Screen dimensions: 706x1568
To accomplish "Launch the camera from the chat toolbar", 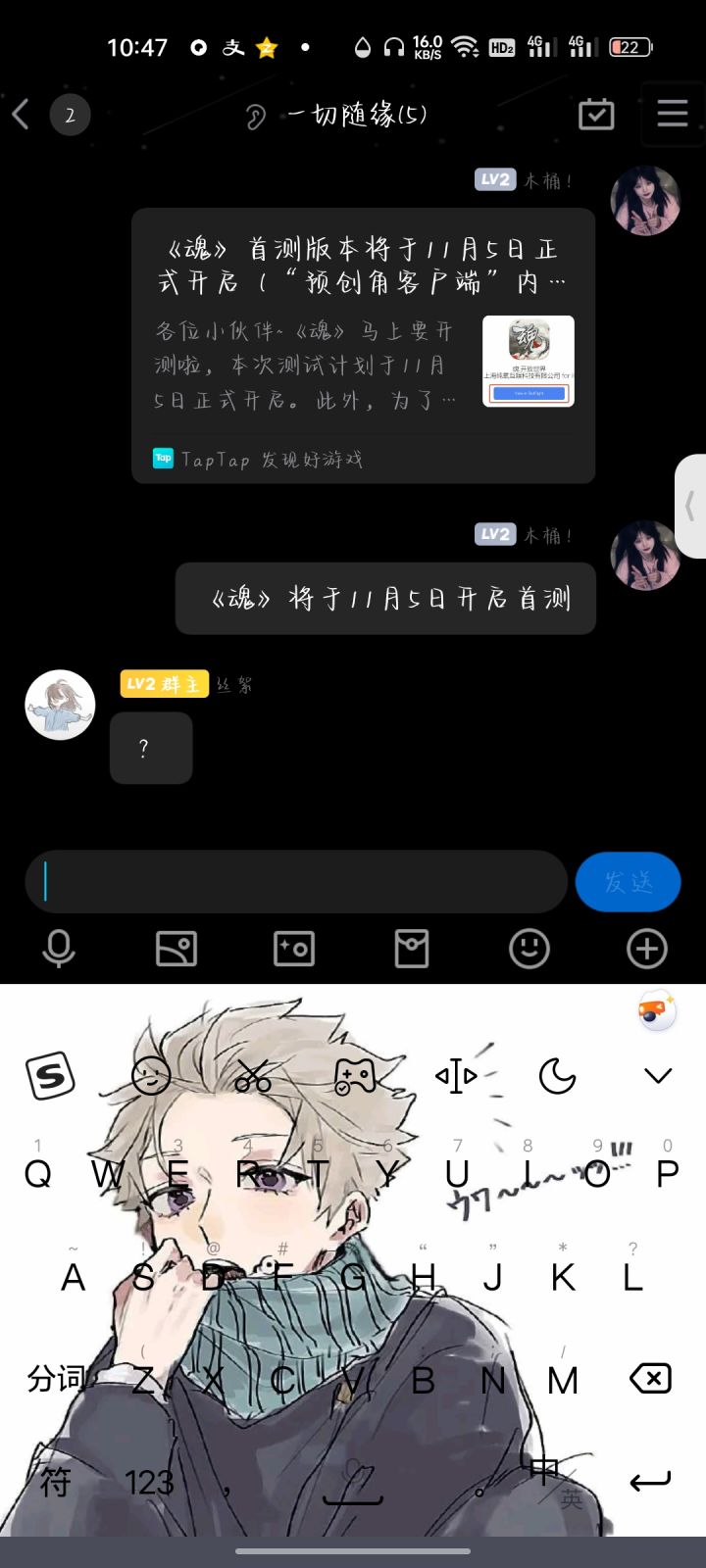I will (294, 949).
